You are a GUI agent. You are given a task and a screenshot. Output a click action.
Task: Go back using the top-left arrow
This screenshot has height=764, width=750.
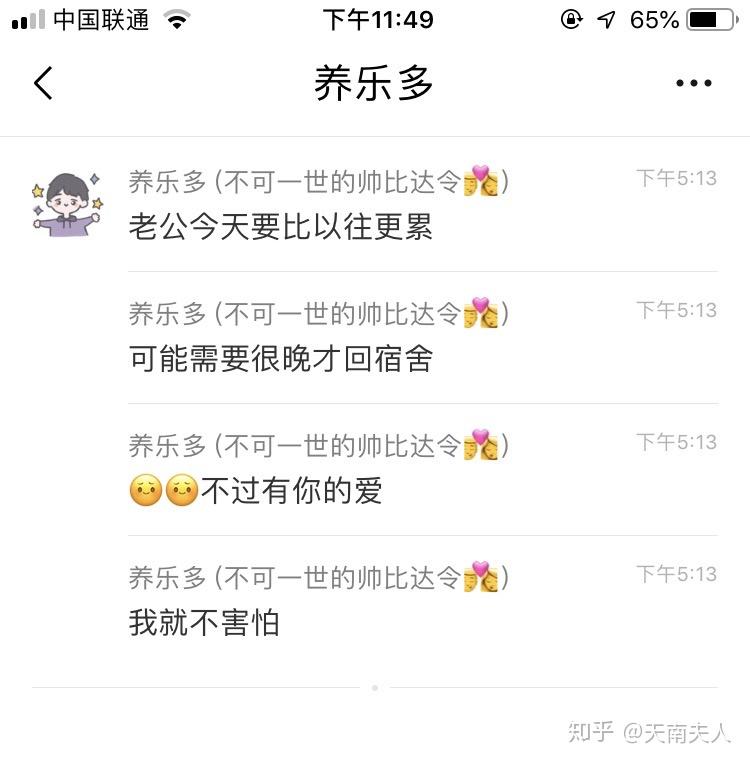click(43, 83)
